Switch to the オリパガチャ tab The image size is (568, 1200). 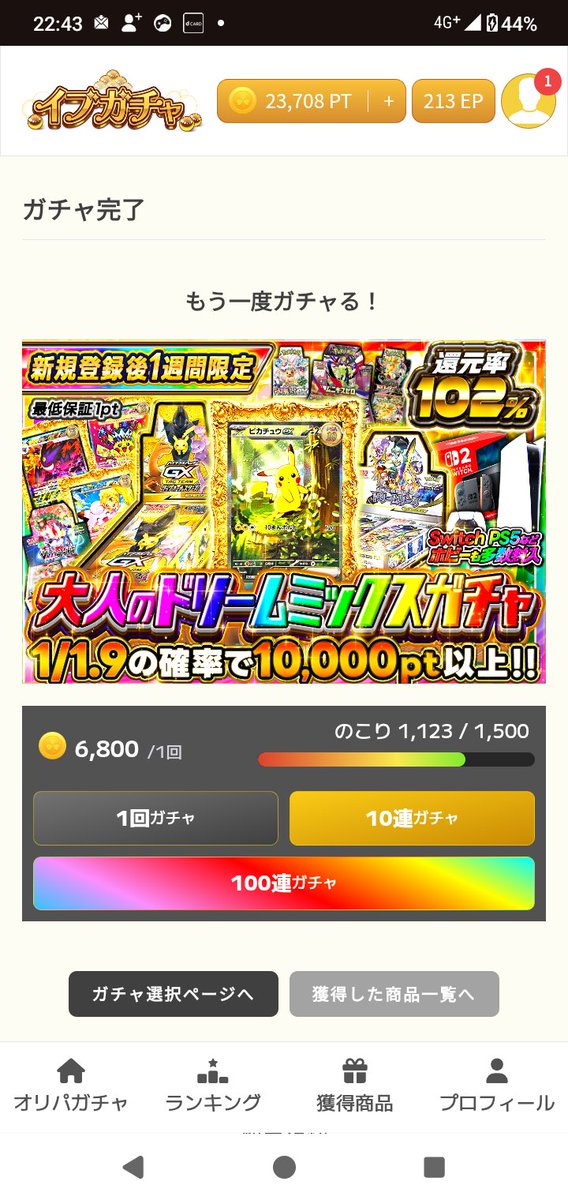tap(71, 1087)
